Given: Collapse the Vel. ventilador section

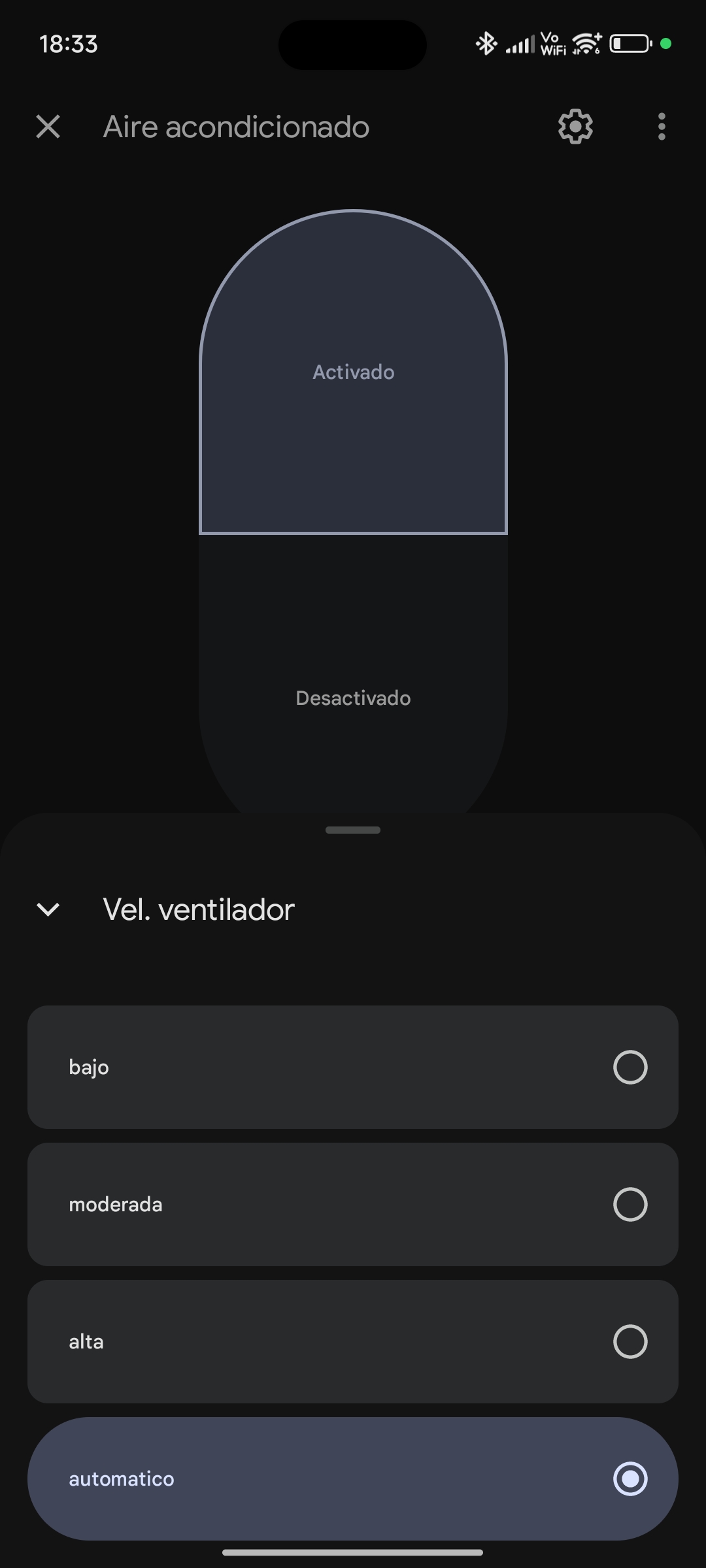Looking at the screenshot, I should 48,909.
